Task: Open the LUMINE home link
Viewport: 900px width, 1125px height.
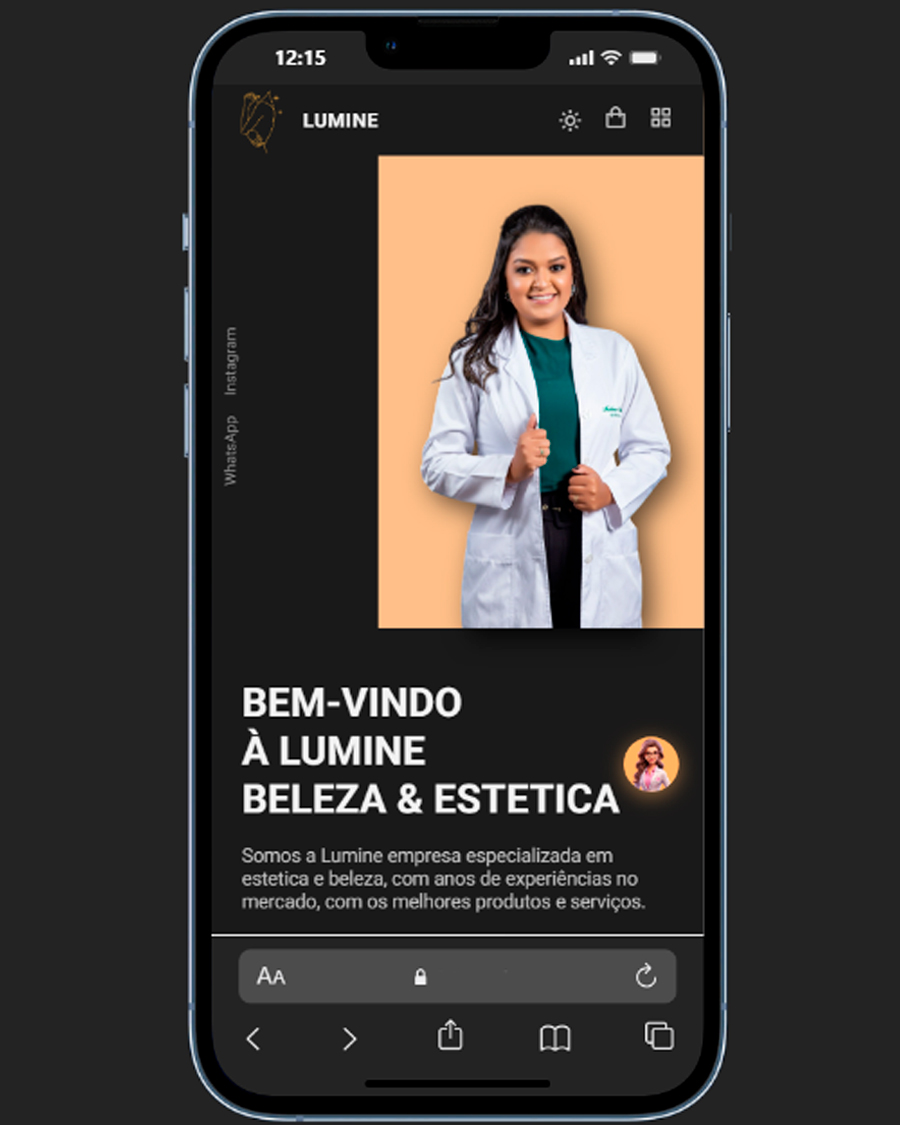Action: point(340,121)
